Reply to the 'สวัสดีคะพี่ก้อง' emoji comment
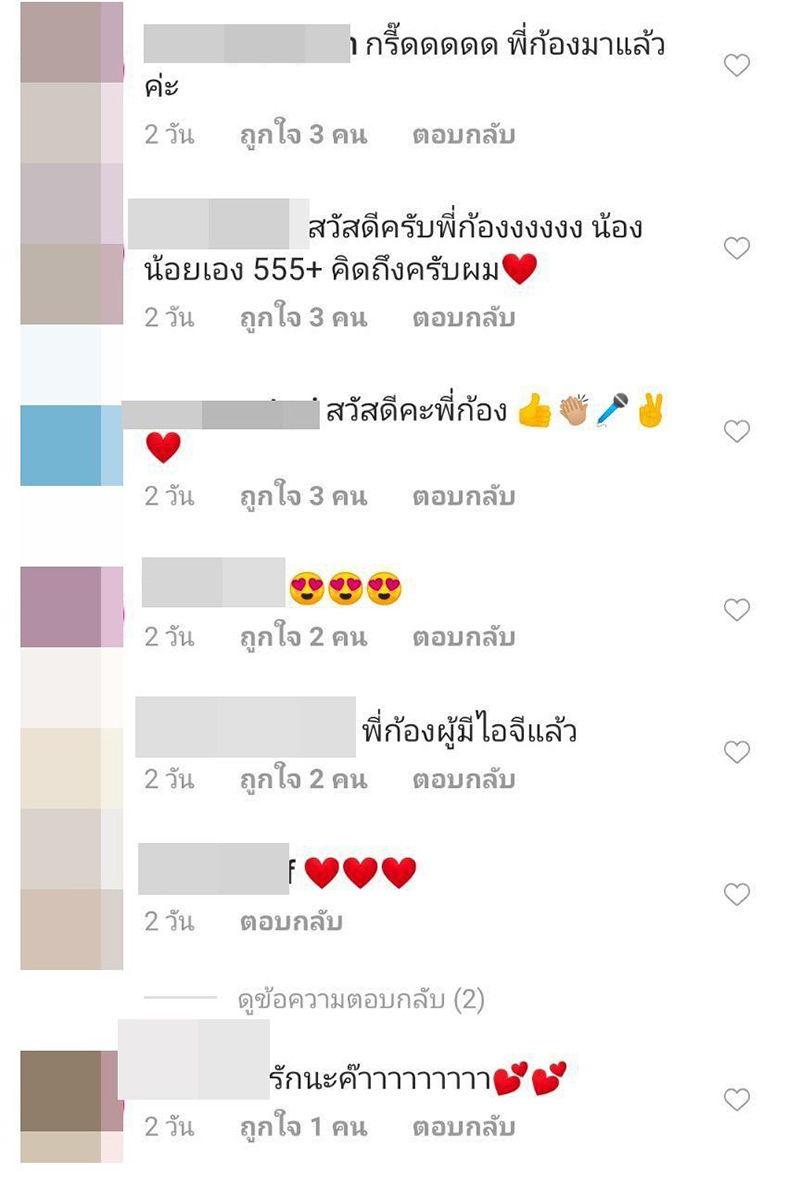 tap(463, 496)
